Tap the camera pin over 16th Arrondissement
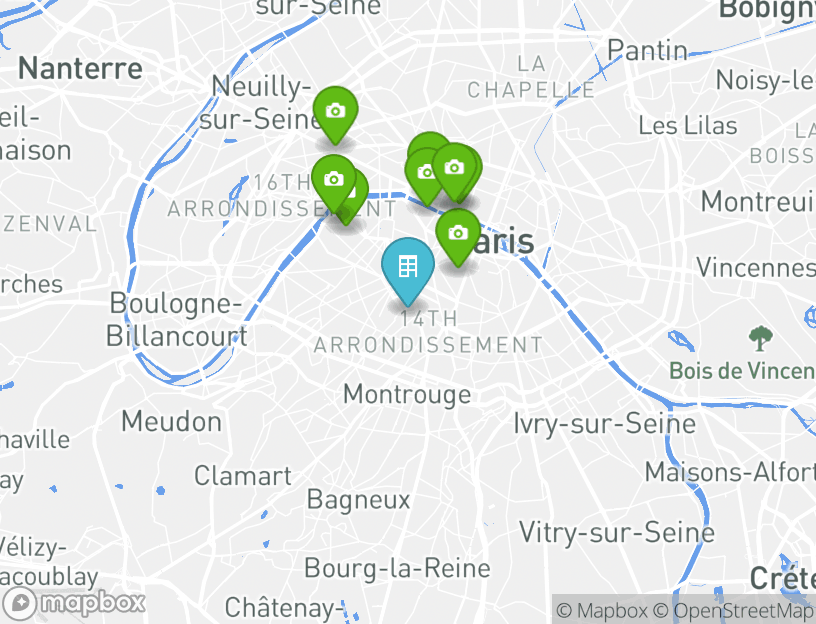 click(334, 180)
